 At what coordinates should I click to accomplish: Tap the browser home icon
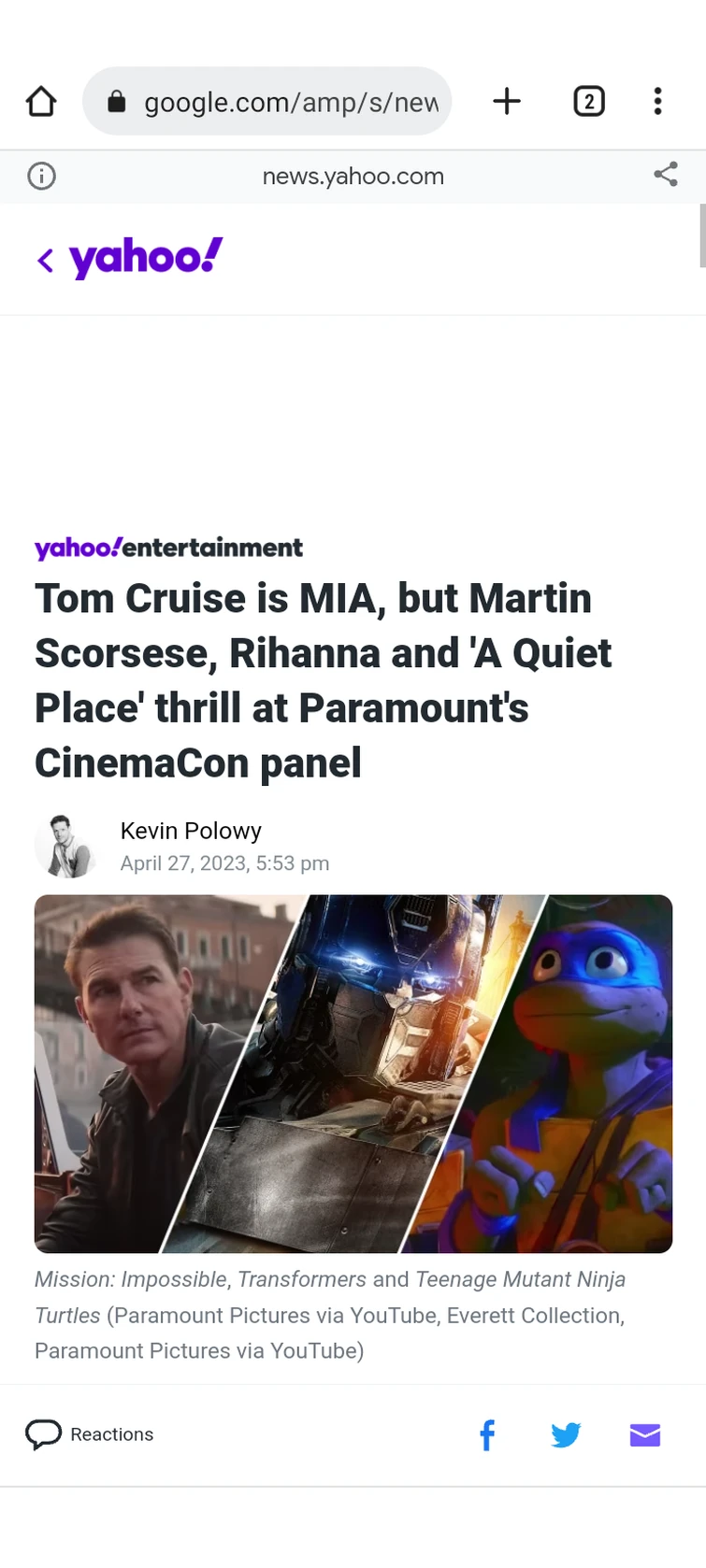[40, 101]
